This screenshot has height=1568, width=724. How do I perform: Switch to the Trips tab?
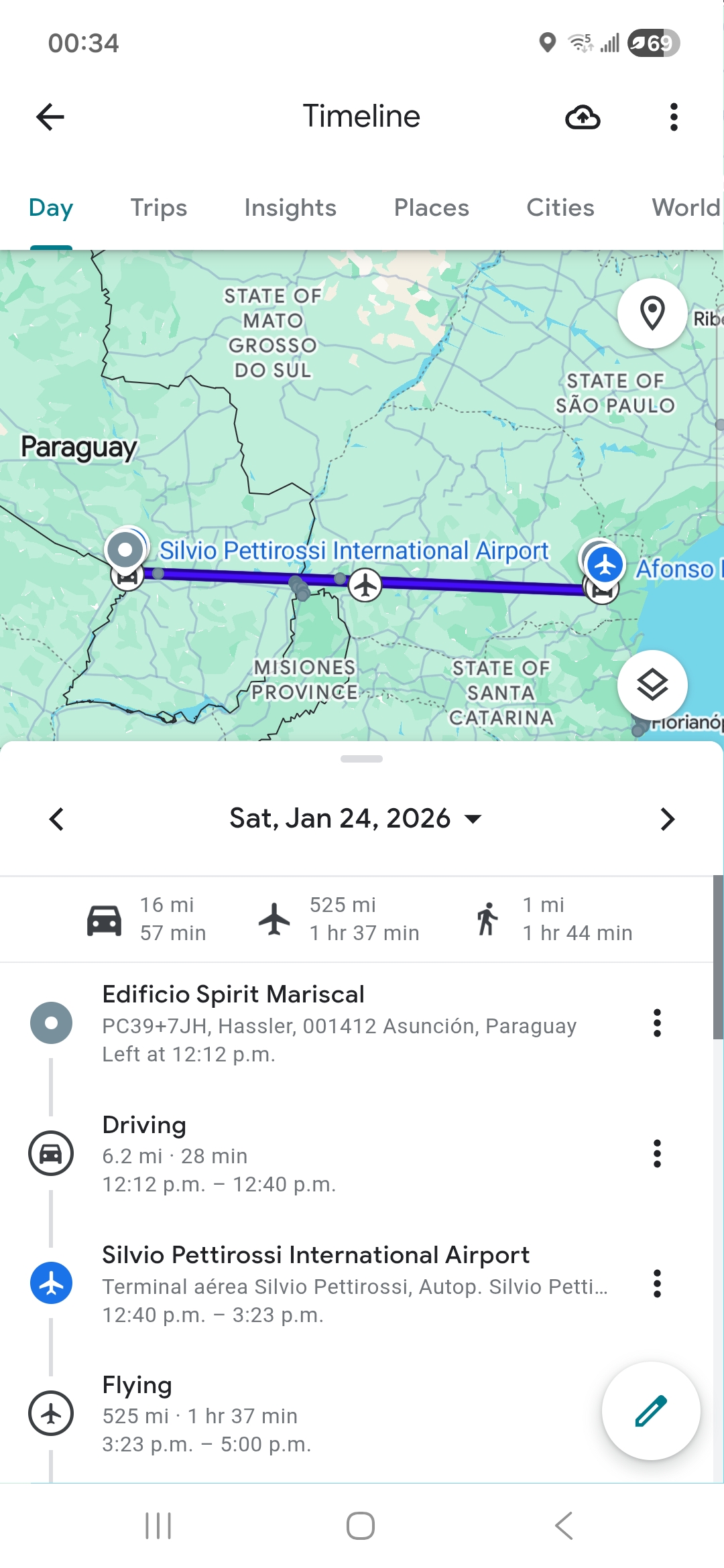click(x=158, y=208)
